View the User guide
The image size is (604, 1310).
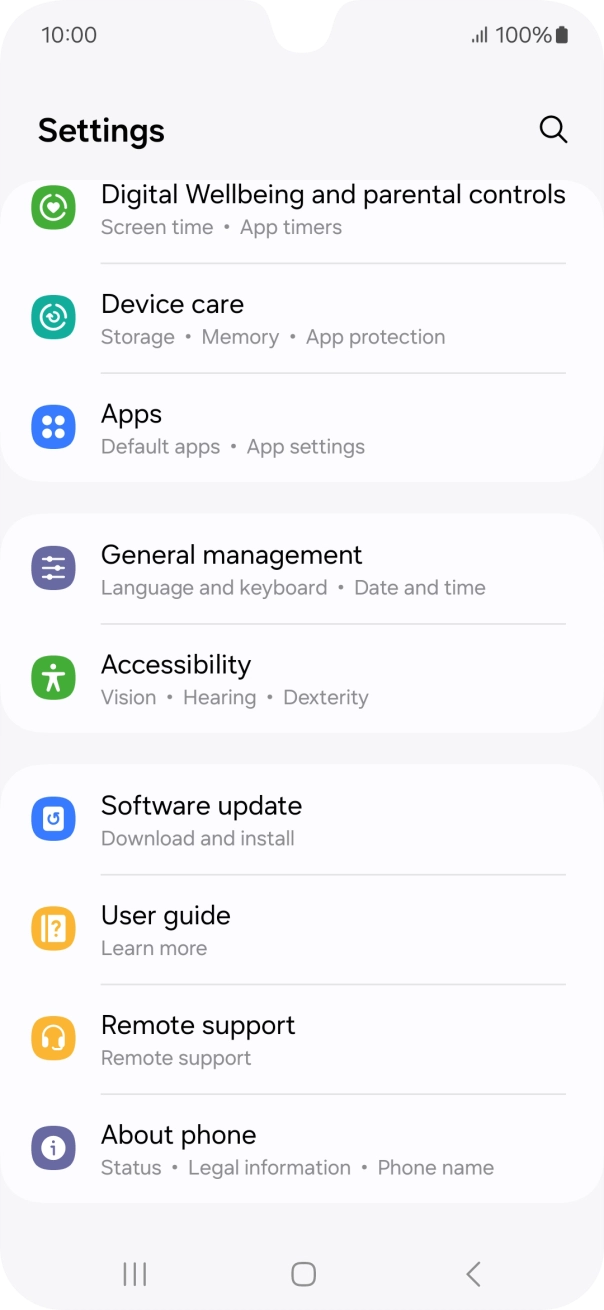pyautogui.click(x=300, y=931)
